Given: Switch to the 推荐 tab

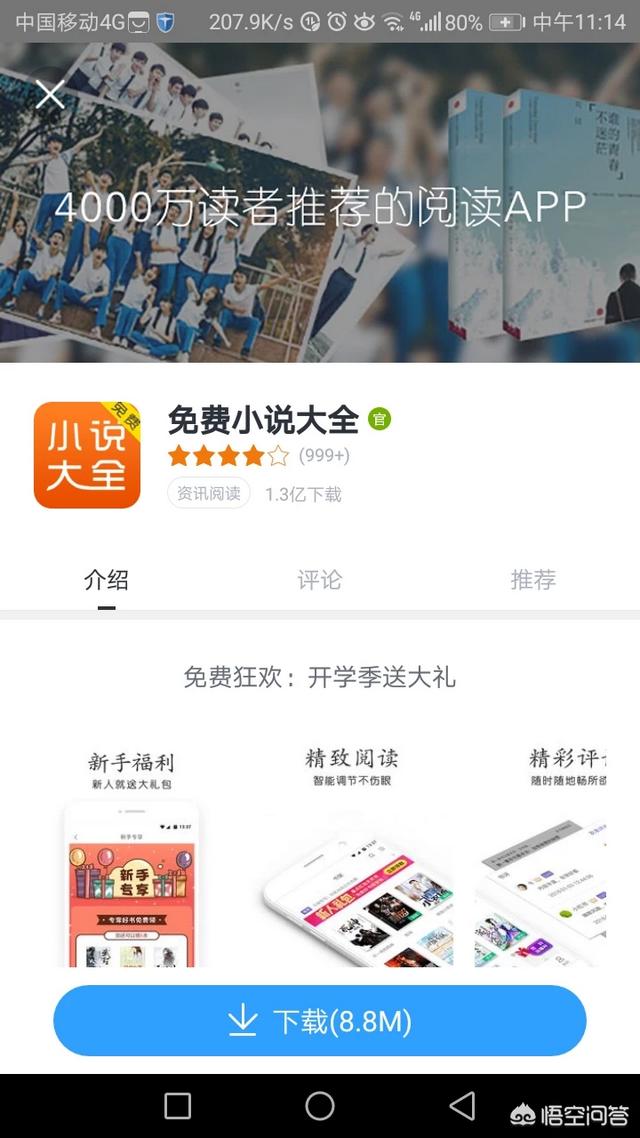Looking at the screenshot, I should [532, 580].
